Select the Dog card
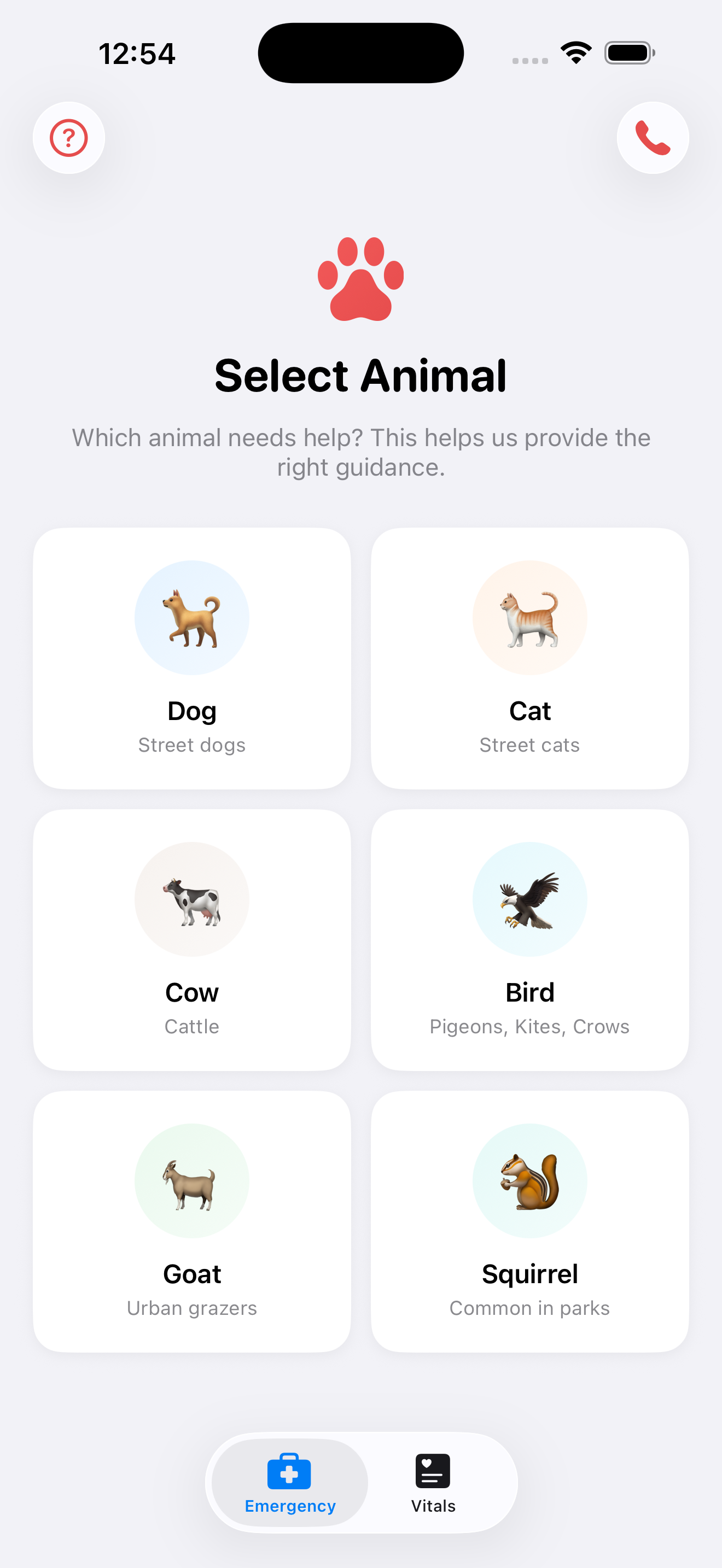The height and width of the screenshot is (1568, 722). coord(192,658)
